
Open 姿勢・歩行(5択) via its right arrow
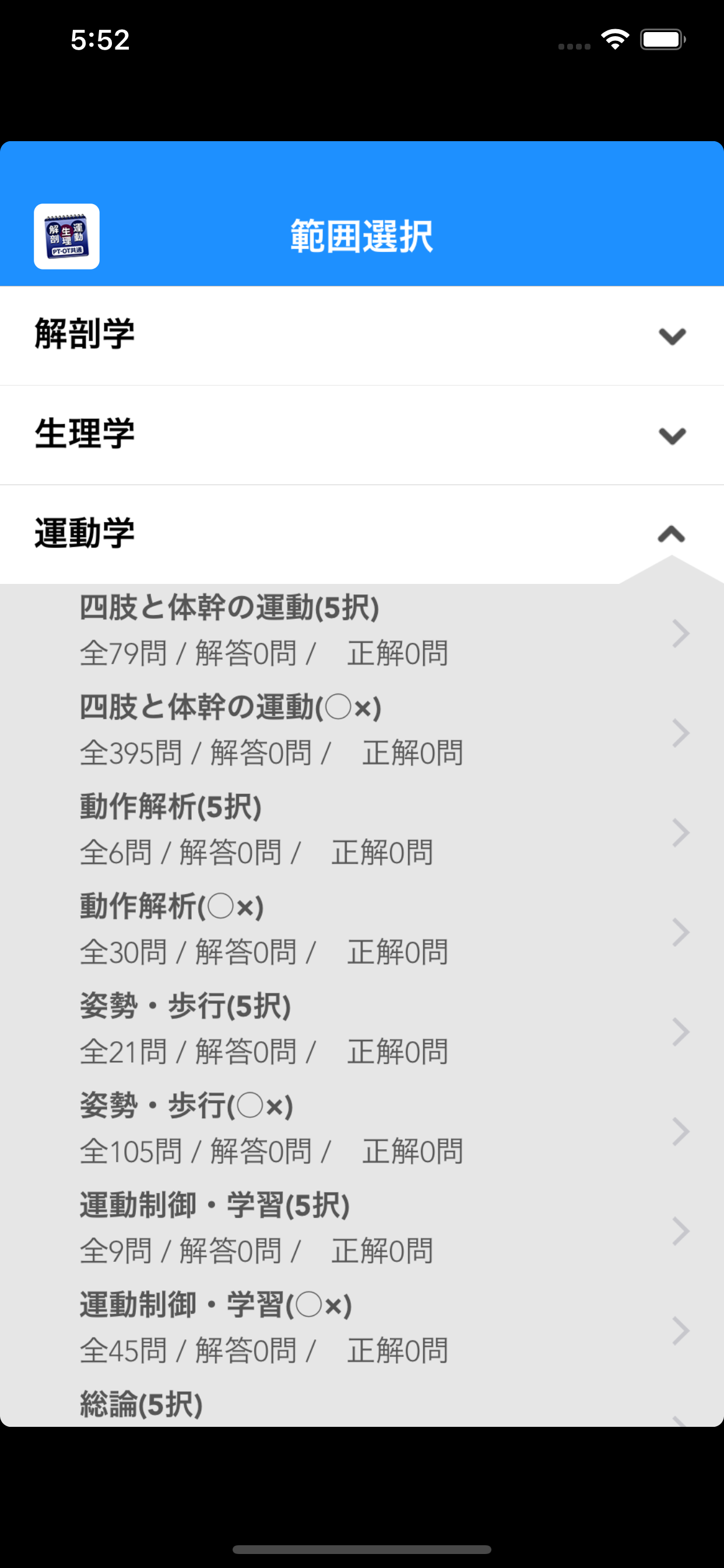coord(680,1032)
